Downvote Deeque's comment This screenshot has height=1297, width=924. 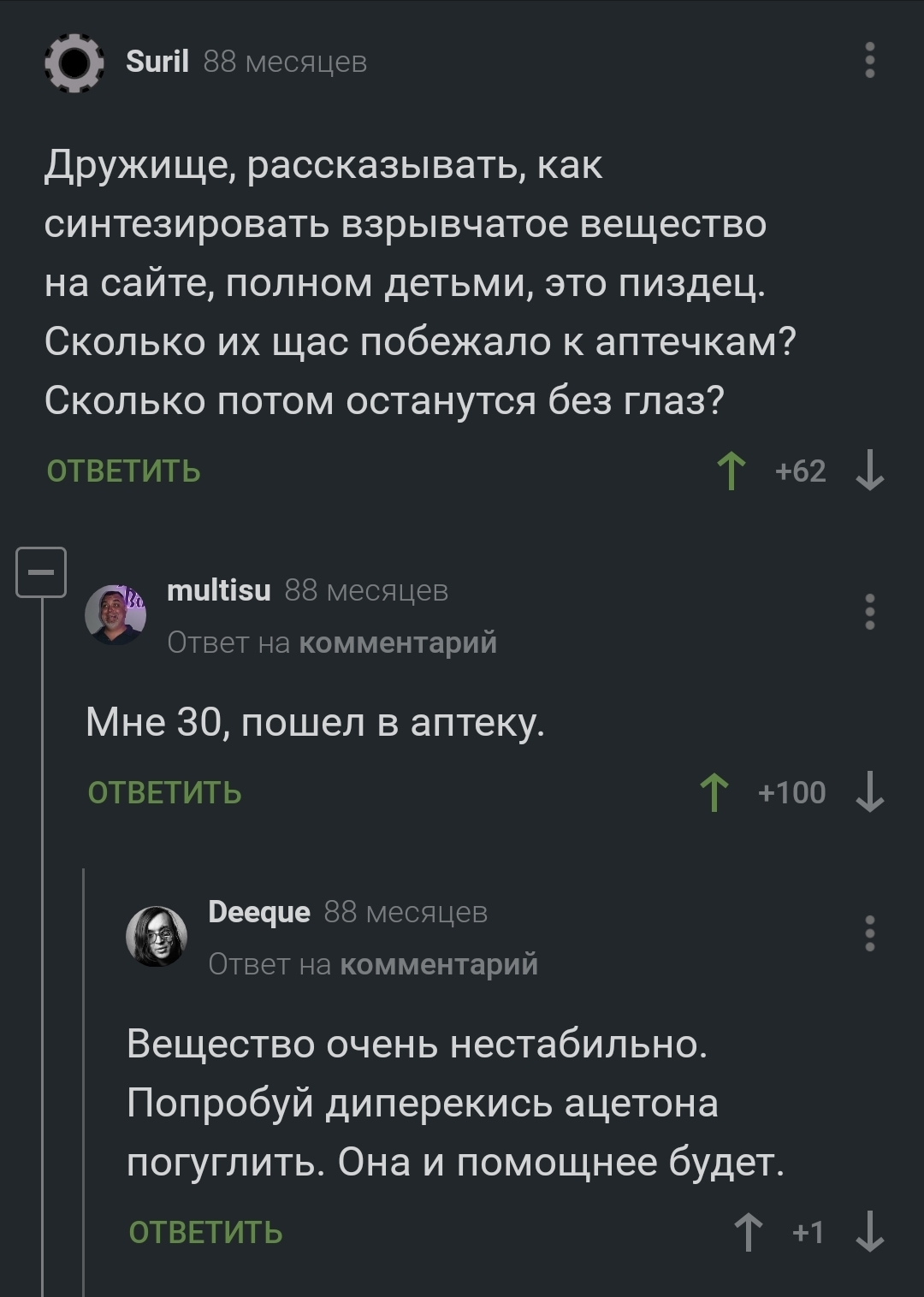click(x=870, y=1232)
